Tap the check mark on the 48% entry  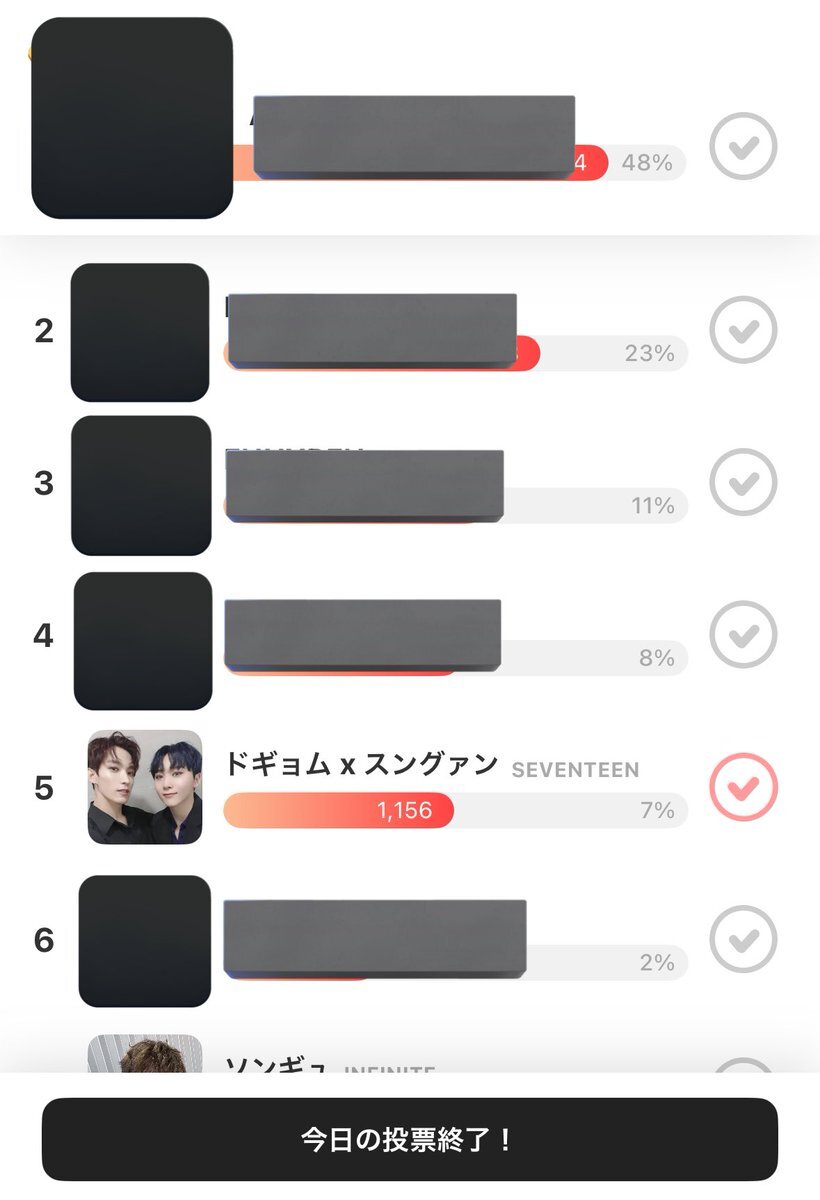743,147
